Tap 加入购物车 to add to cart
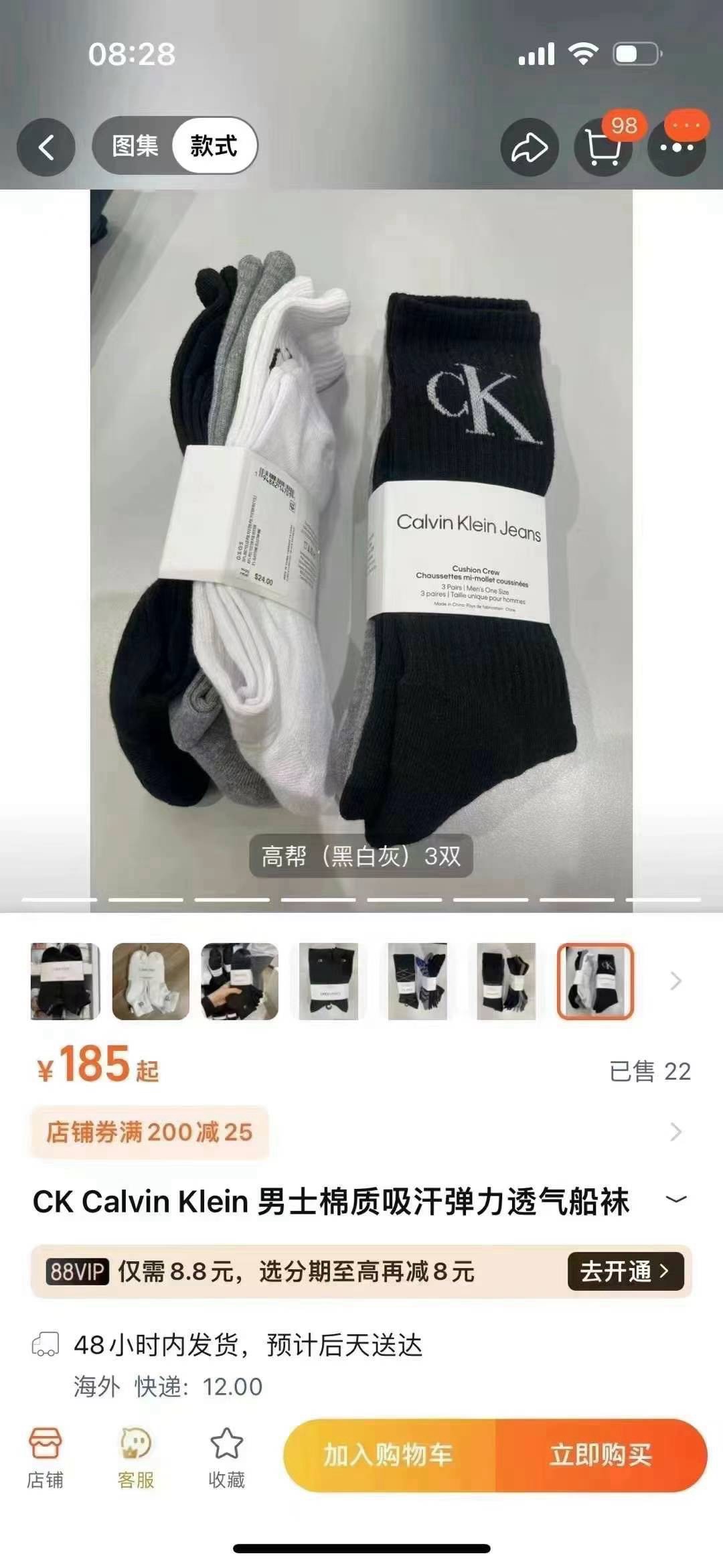Viewport: 723px width, 1568px height. (389, 1455)
